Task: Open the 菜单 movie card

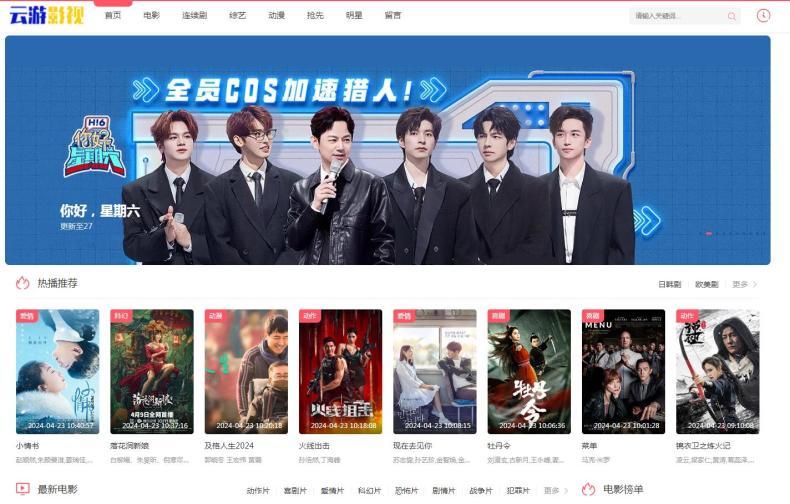Action: pyautogui.click(x=623, y=371)
